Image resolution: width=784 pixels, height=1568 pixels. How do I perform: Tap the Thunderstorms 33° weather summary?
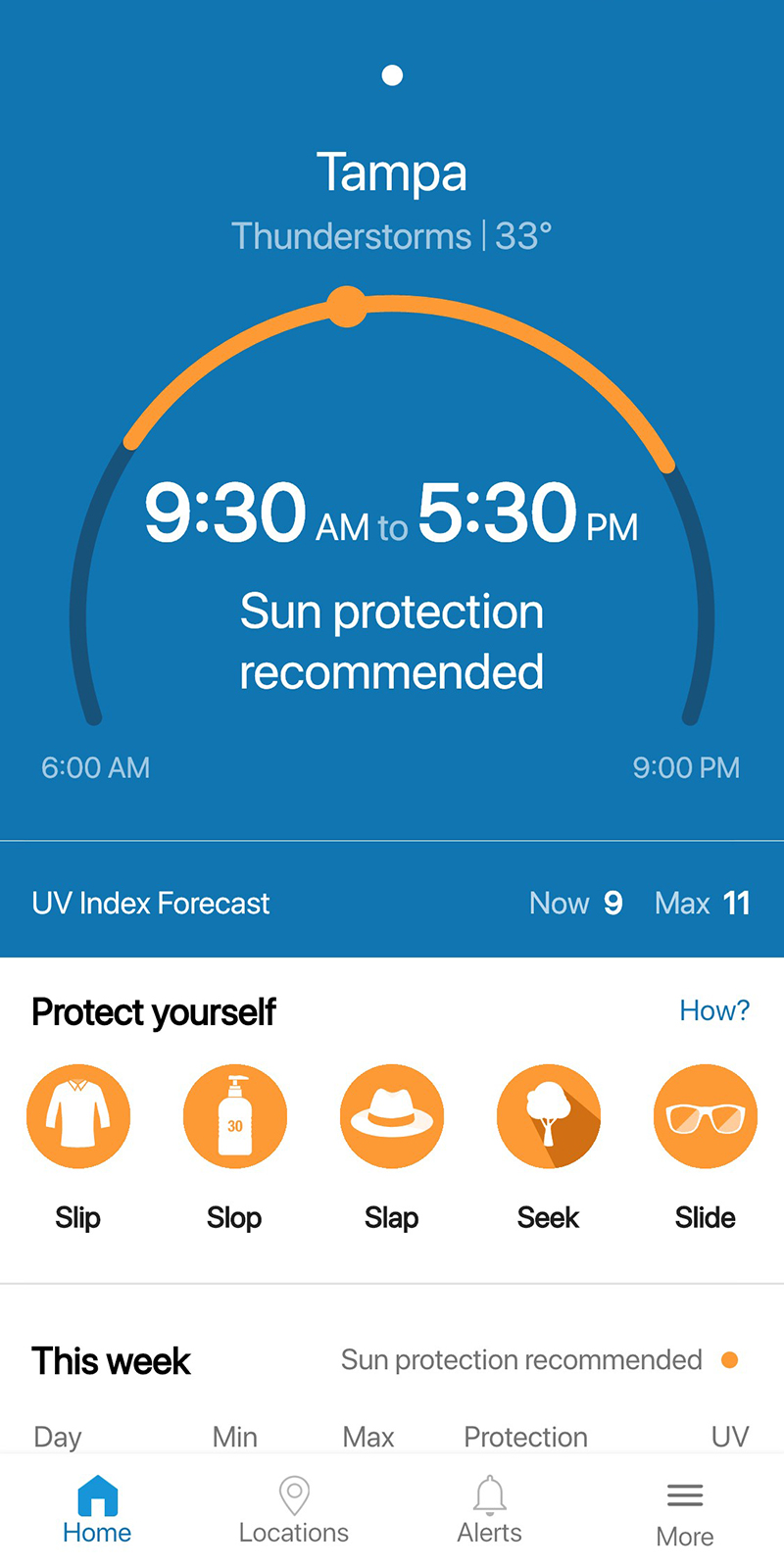click(392, 235)
